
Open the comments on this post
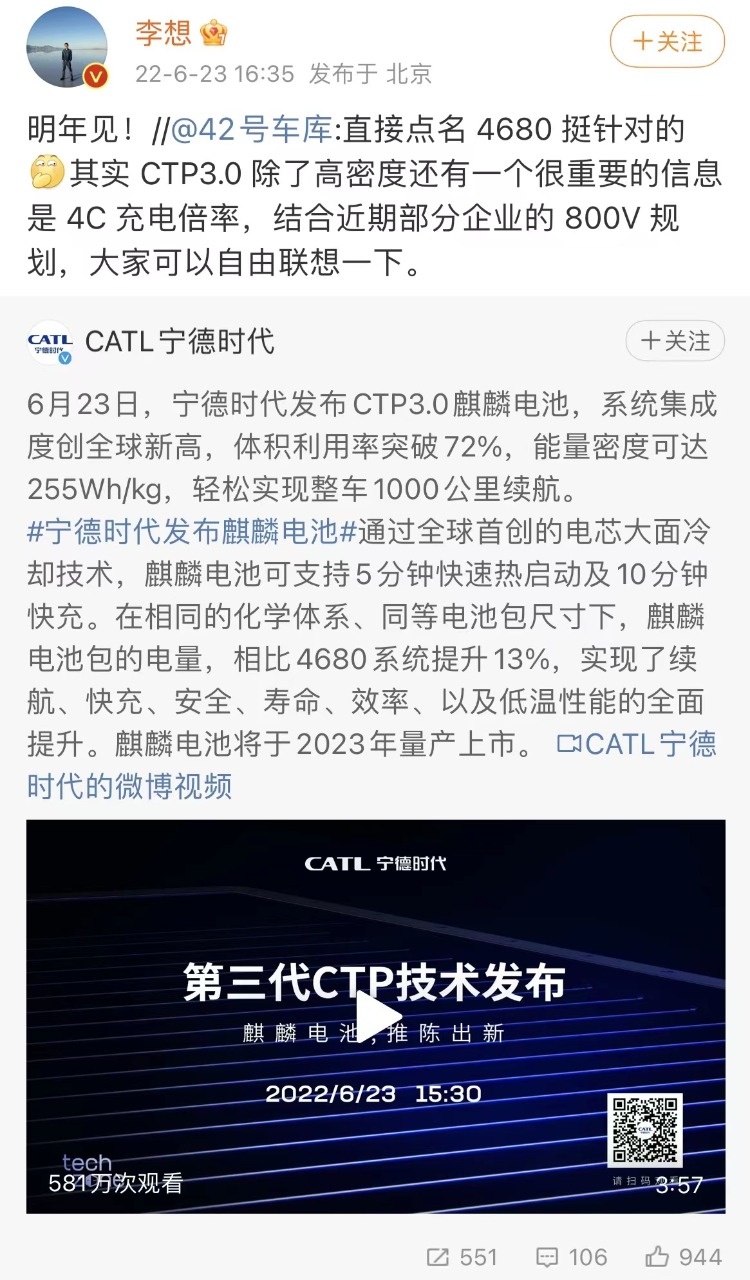(x=571, y=1256)
